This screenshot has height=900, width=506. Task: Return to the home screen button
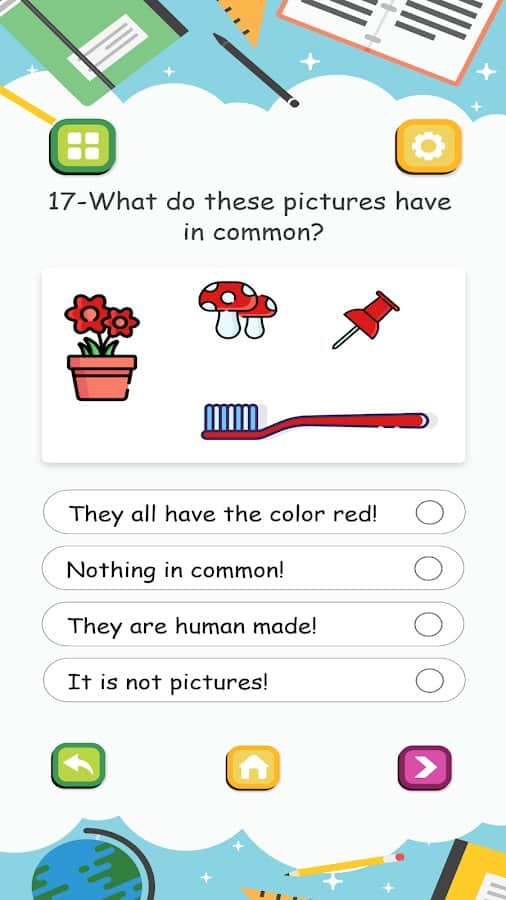253,767
